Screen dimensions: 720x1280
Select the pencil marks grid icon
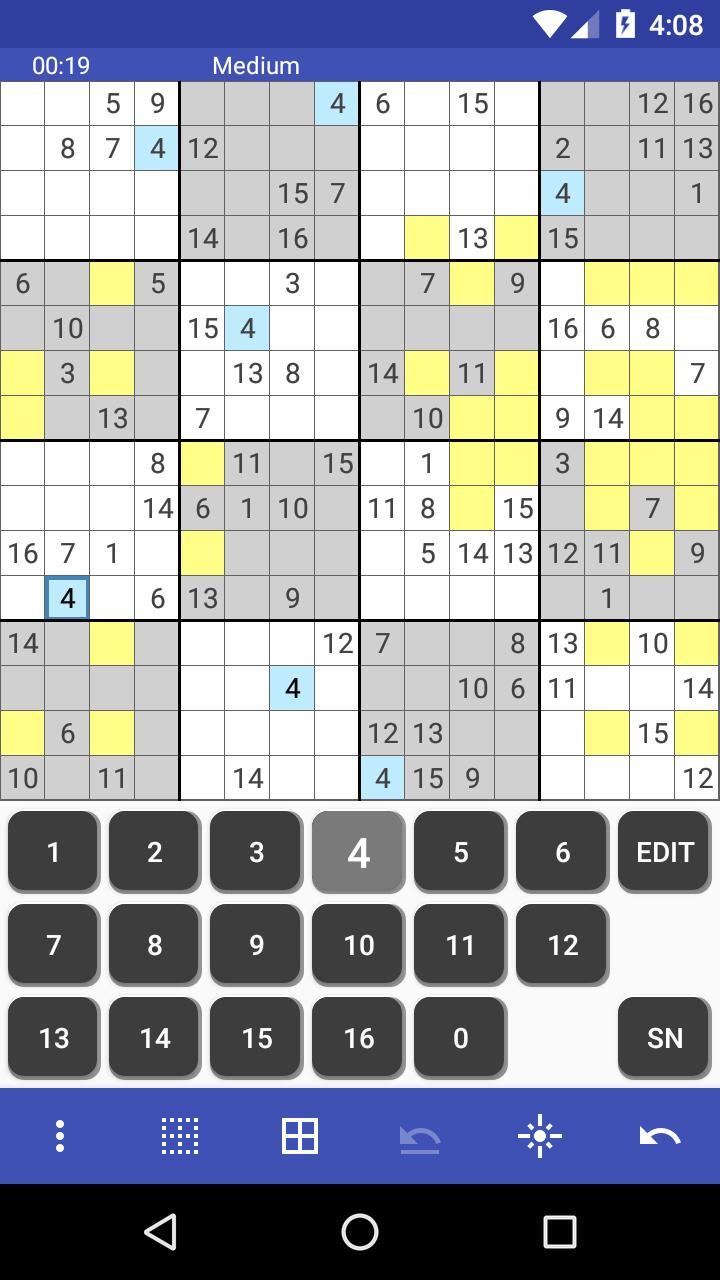point(179,1136)
